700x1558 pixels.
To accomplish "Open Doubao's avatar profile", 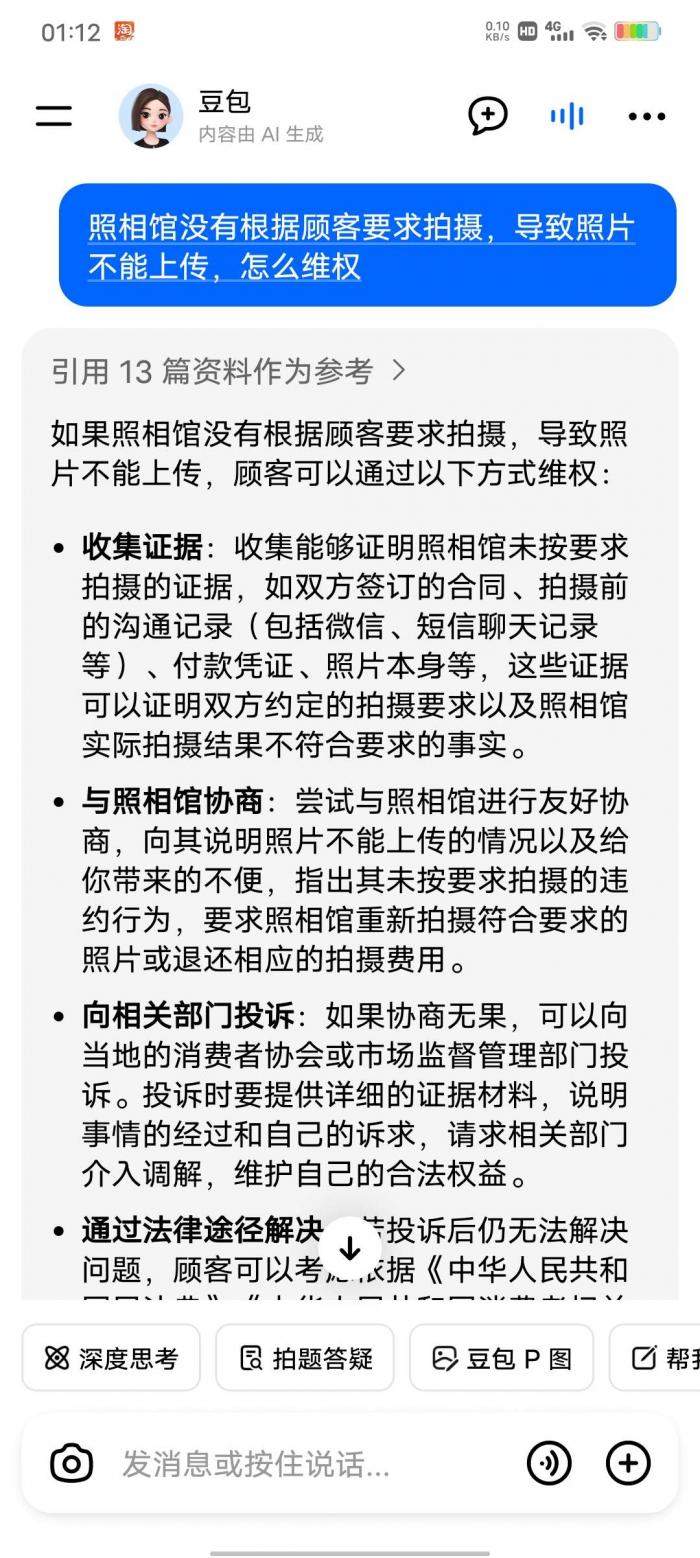I will point(151,116).
